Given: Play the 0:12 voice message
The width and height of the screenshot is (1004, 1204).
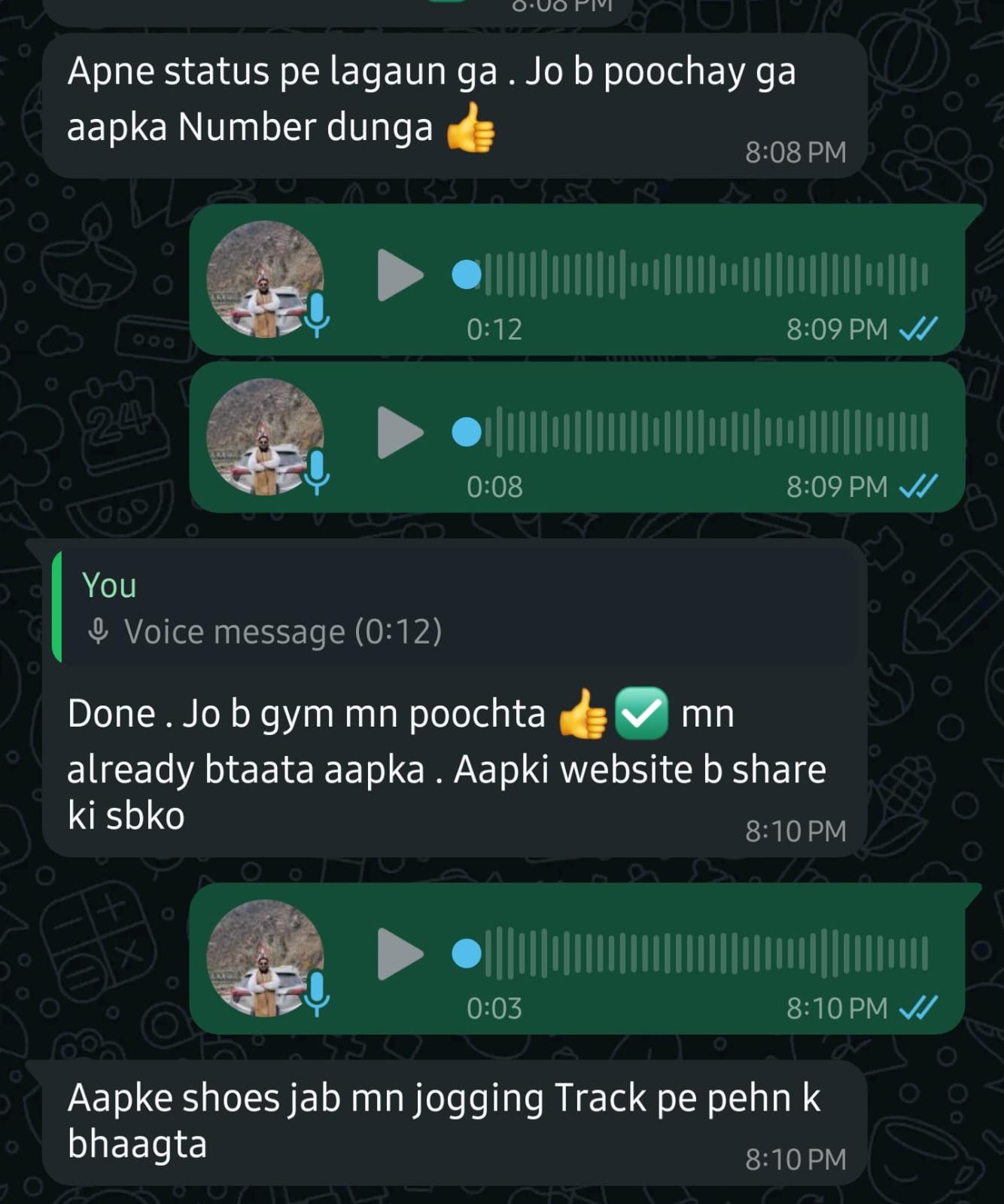Looking at the screenshot, I should coord(400,276).
